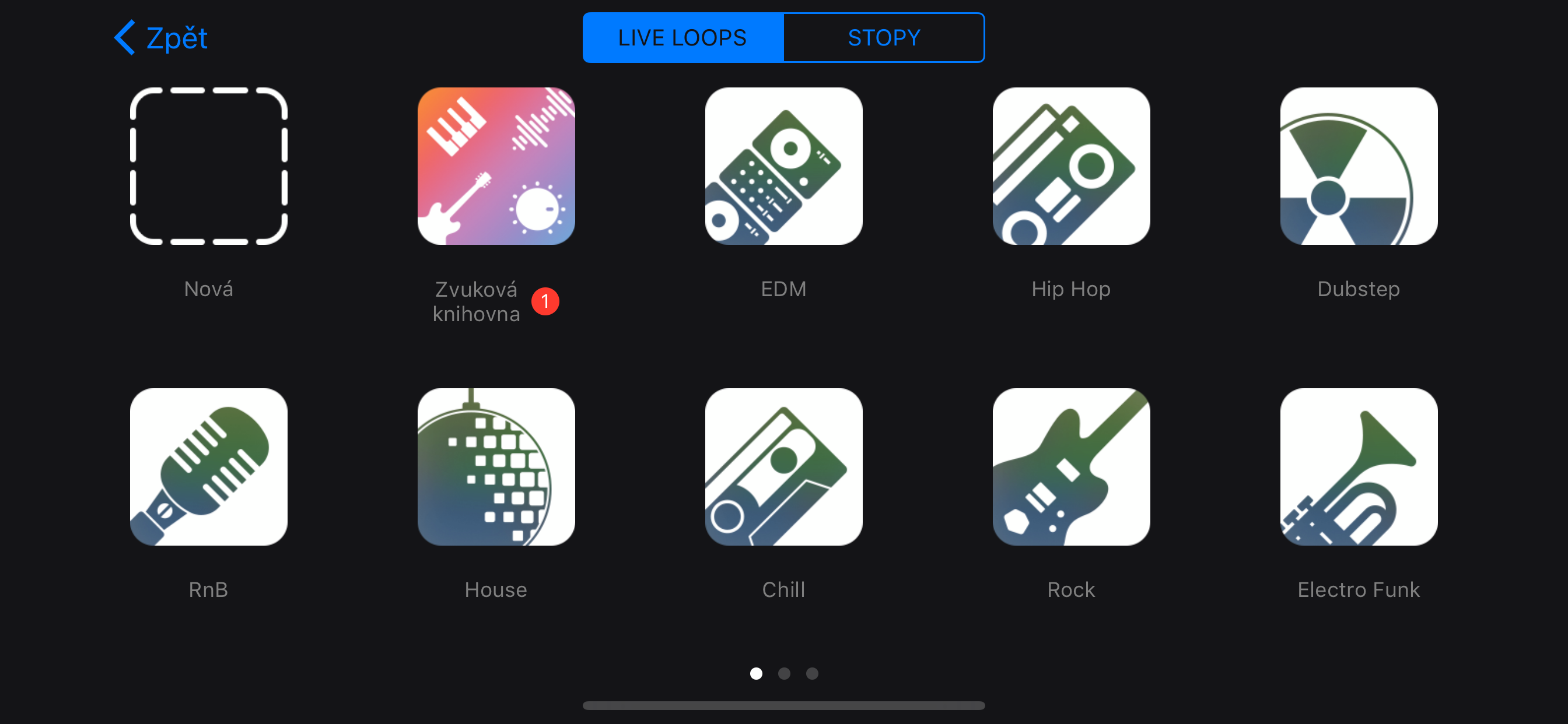The width and height of the screenshot is (1568, 724).
Task: Select the Live Loops segment
Action: [682, 38]
